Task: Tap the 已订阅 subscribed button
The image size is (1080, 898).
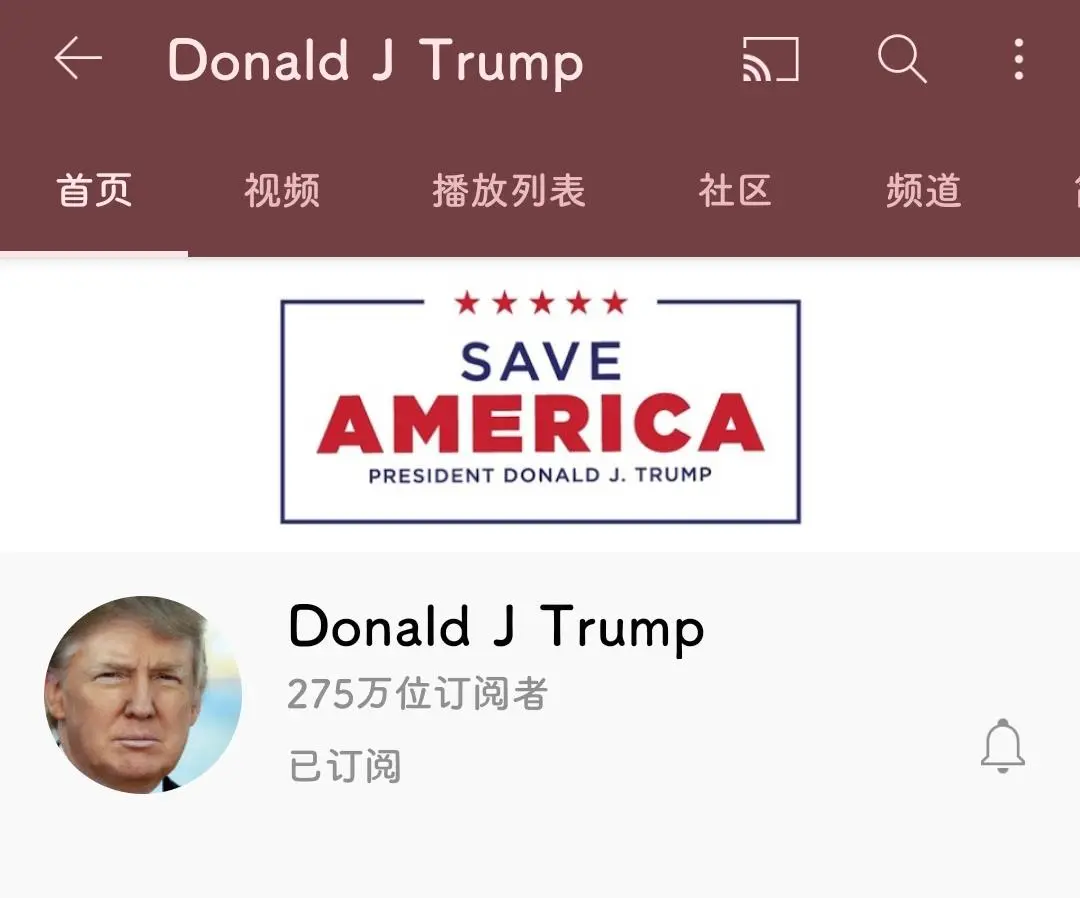Action: (x=345, y=767)
